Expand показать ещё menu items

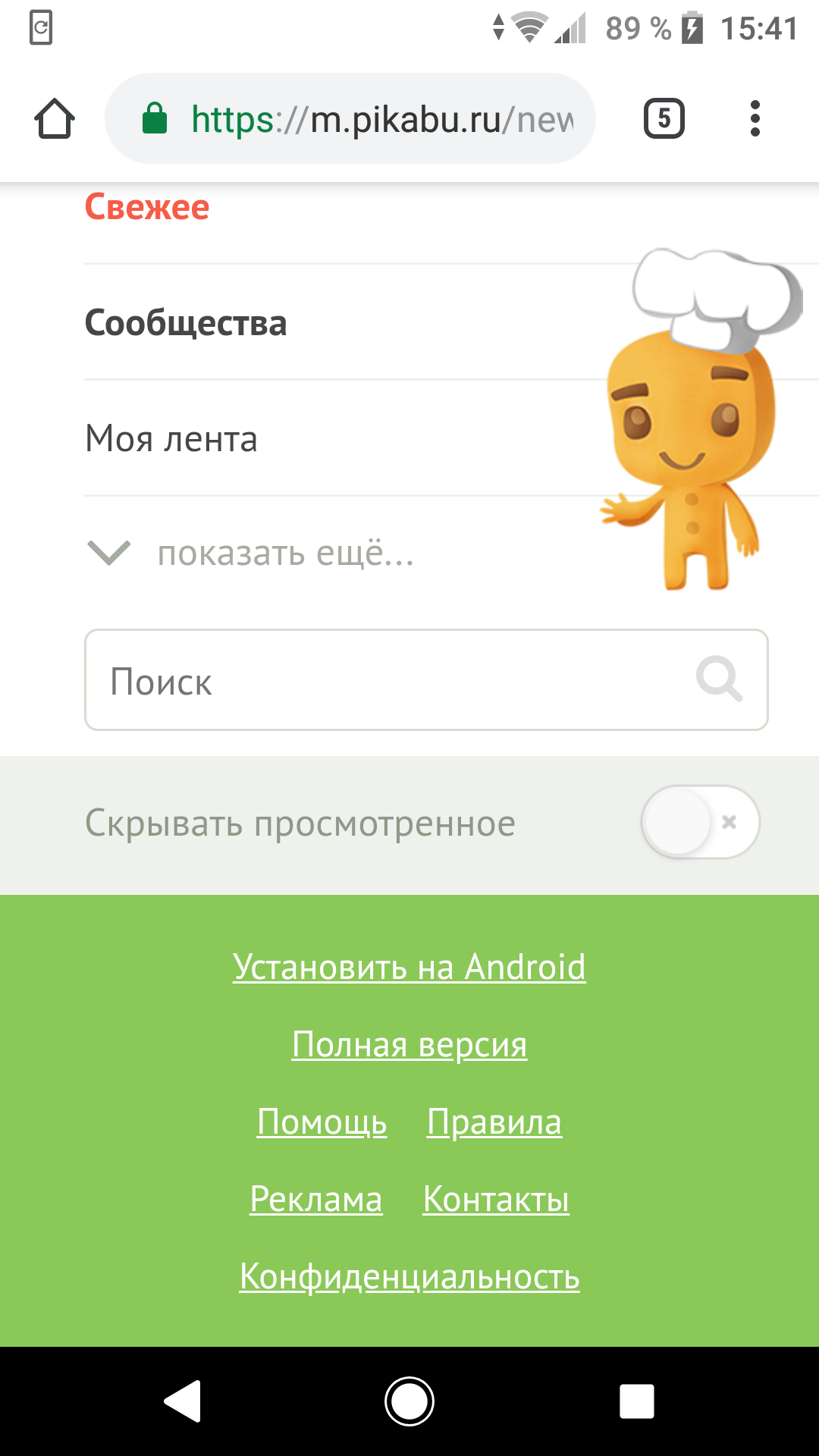pos(285,554)
